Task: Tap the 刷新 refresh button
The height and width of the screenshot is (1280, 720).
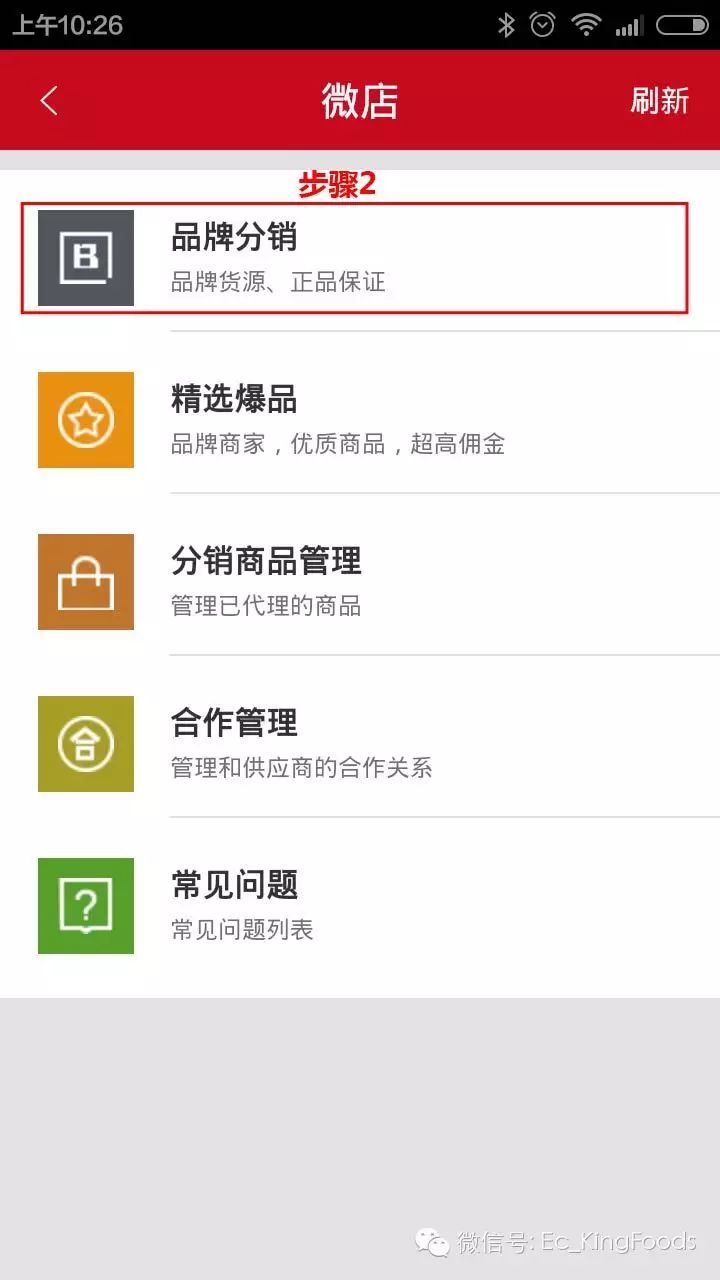Action: click(x=659, y=101)
